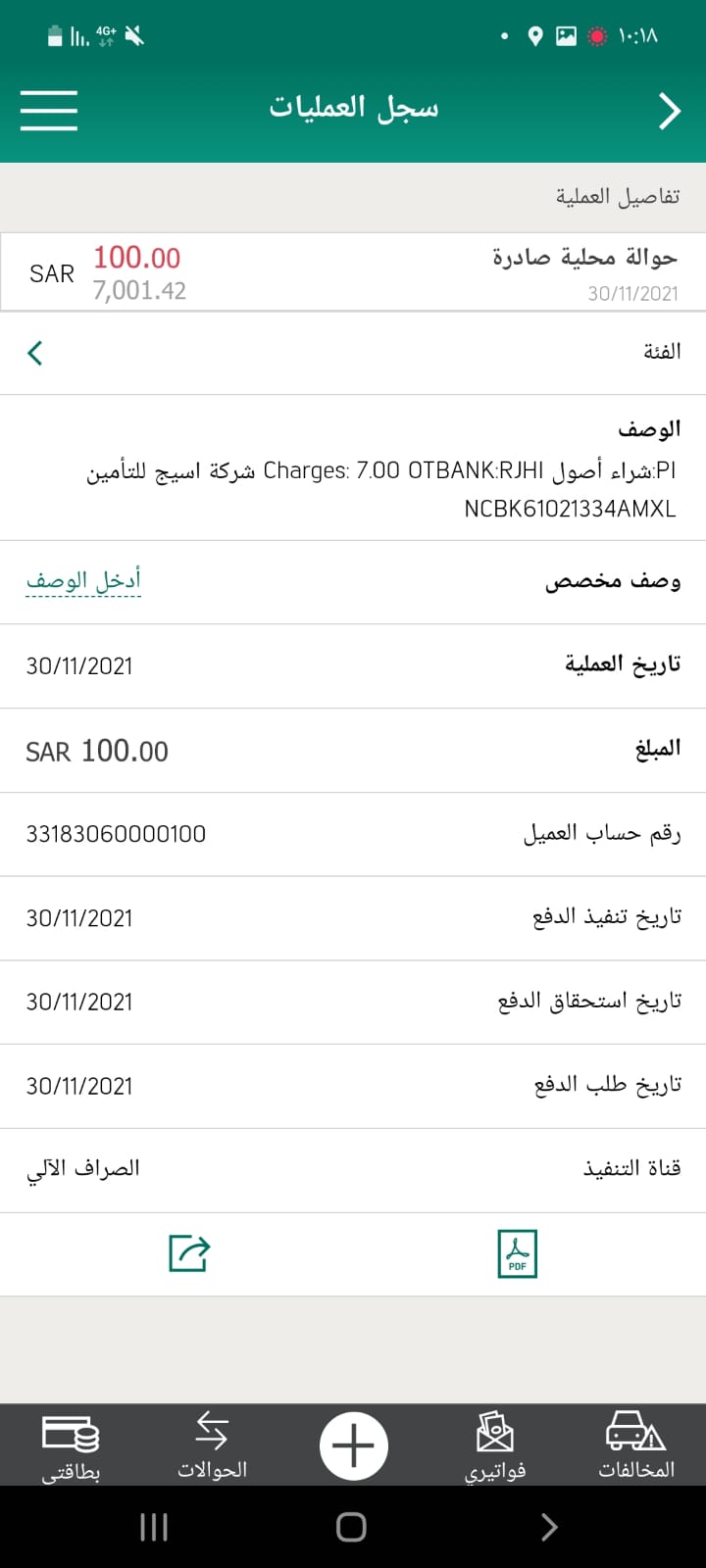Image resolution: width=706 pixels, height=1568 pixels.
Task: Open the المخالفات violations tab
Action: click(635, 1445)
